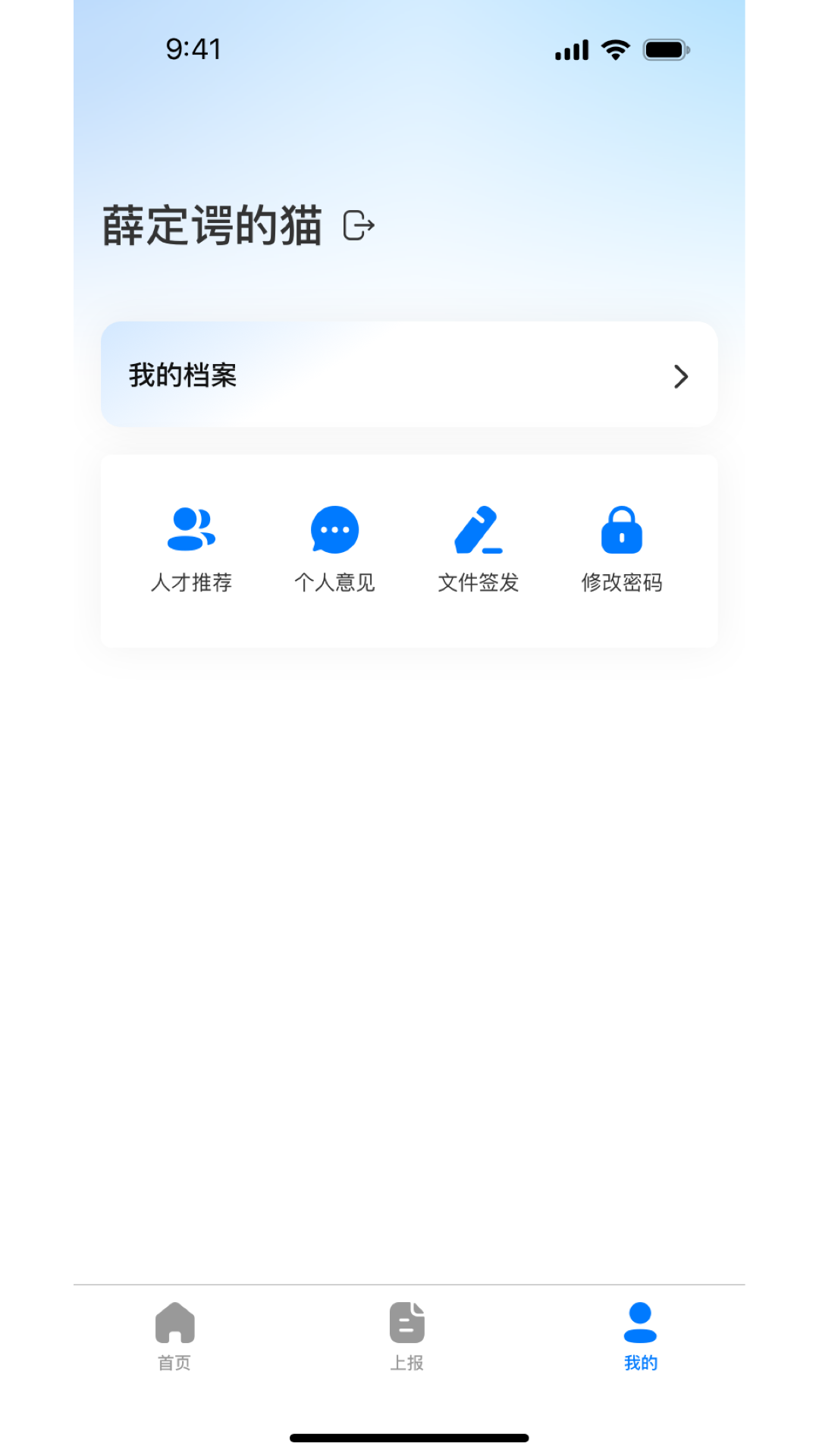Select the 文件签发 pen icon

click(x=479, y=530)
